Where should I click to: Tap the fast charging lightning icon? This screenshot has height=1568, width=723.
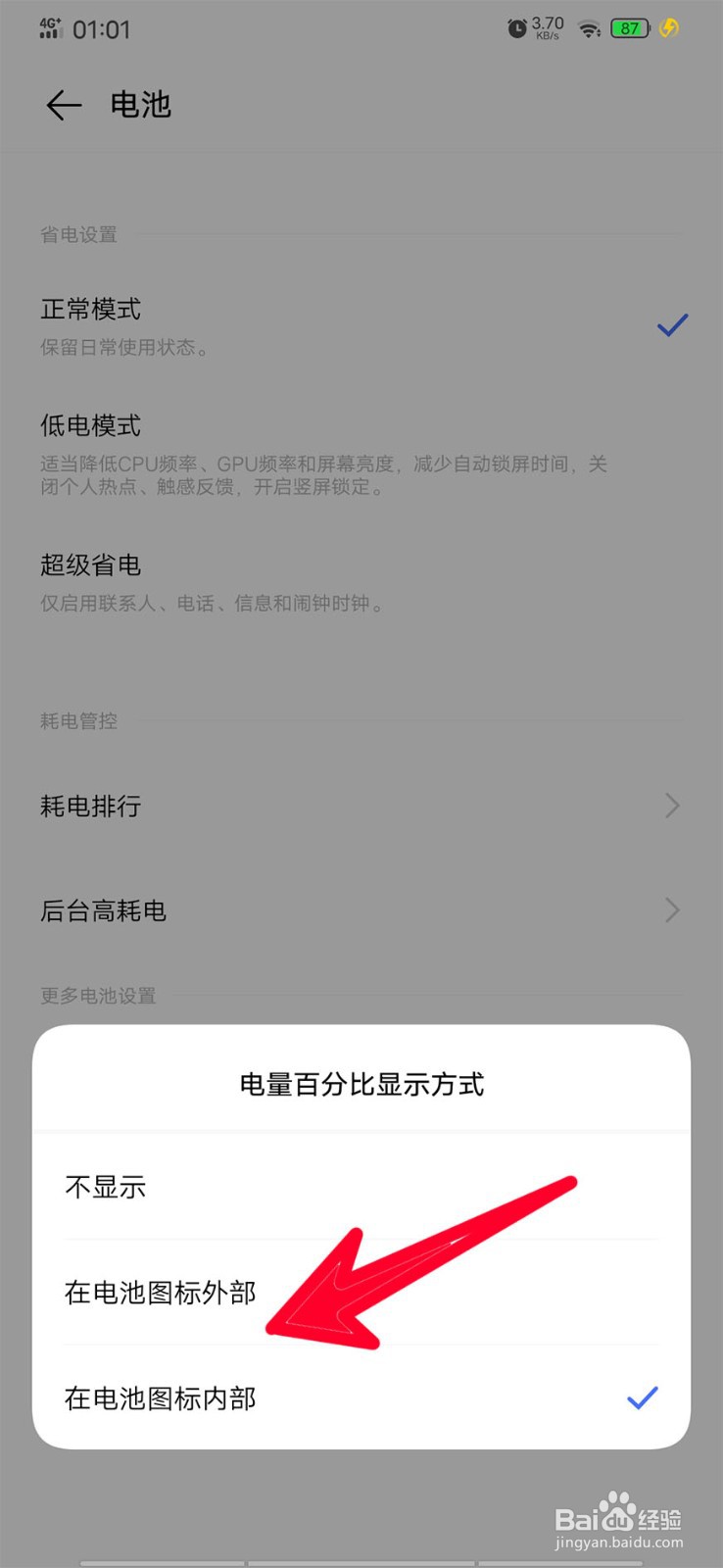(x=668, y=28)
